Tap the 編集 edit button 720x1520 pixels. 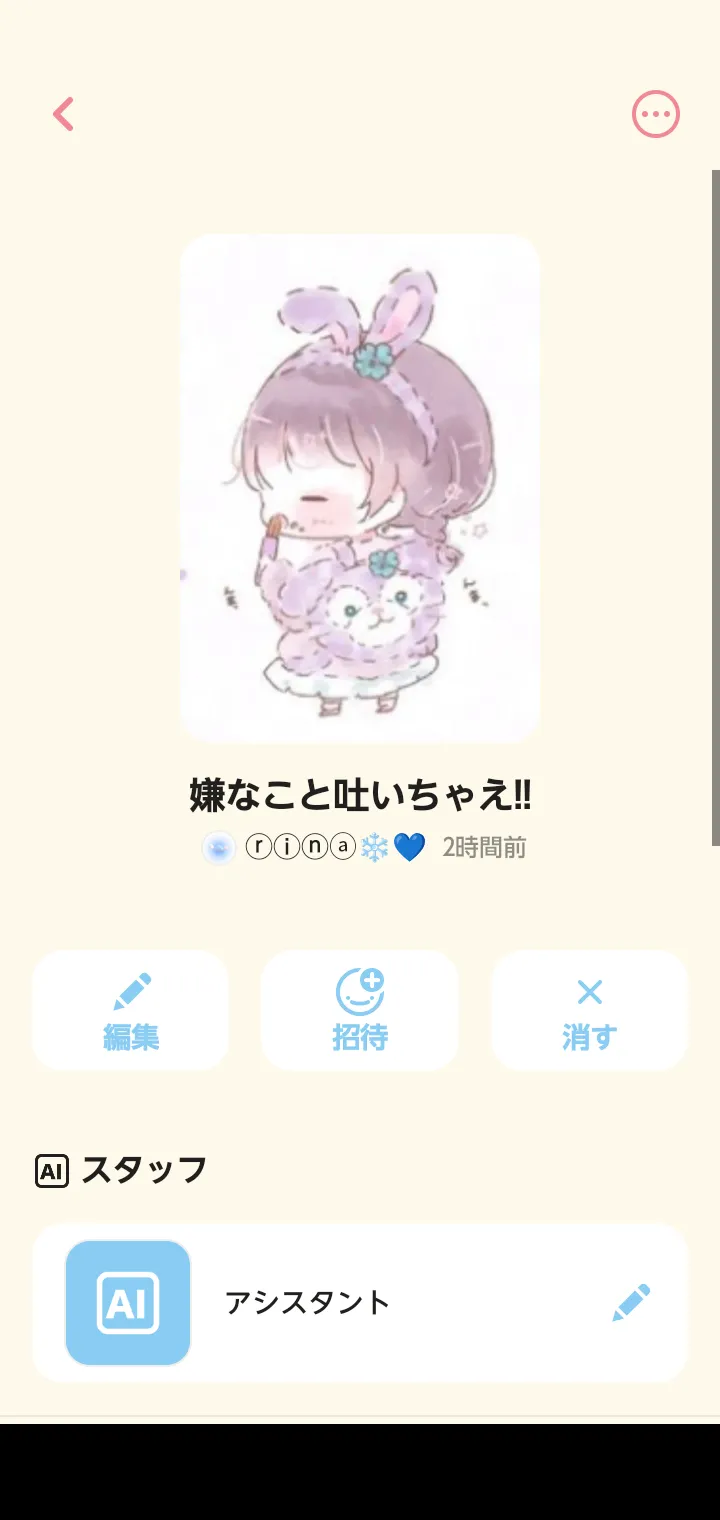(x=131, y=1011)
